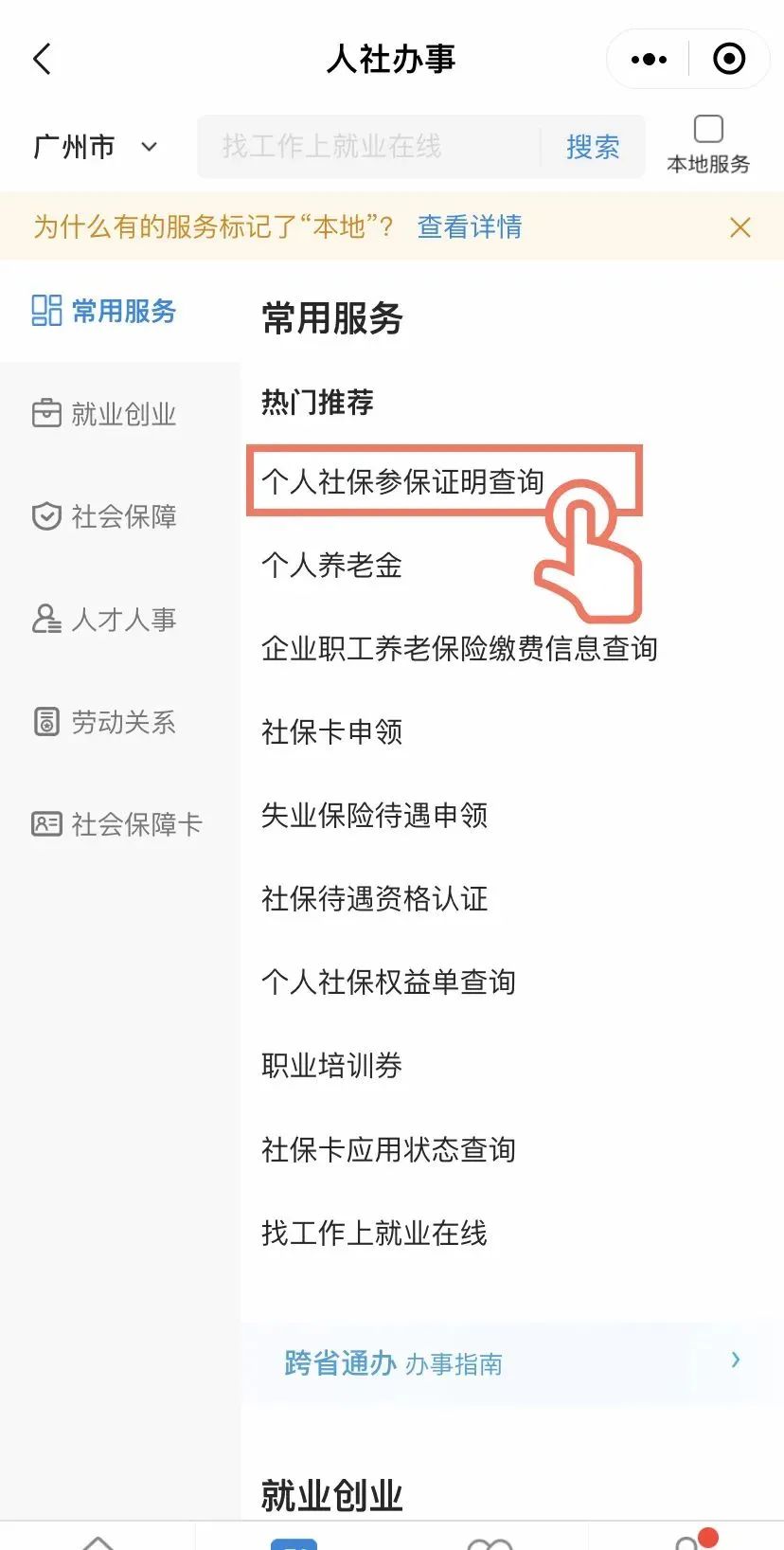The height and width of the screenshot is (1550, 784).
Task: Select the 个人社保参保证明查询 highlighted service
Action: coord(401,481)
